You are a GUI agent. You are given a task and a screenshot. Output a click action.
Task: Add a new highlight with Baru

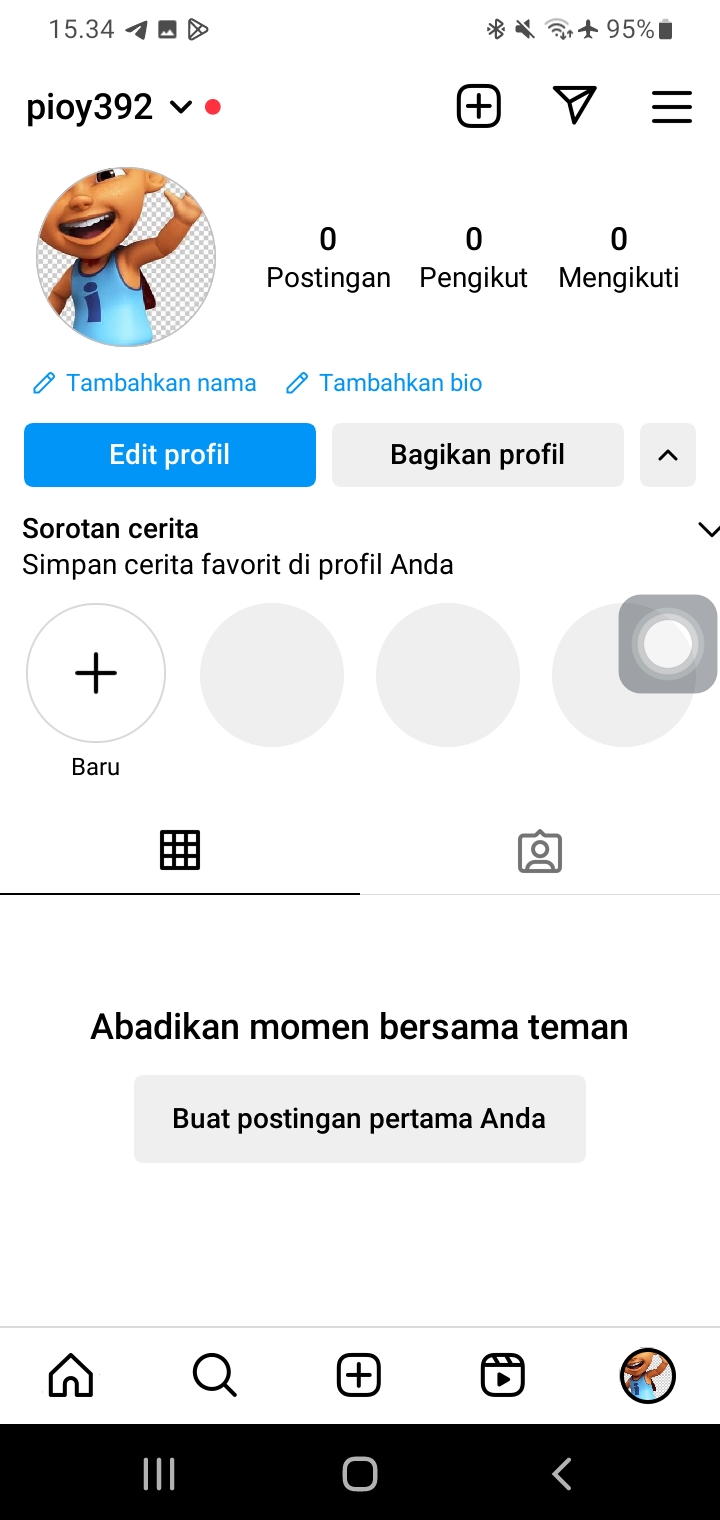coord(96,674)
